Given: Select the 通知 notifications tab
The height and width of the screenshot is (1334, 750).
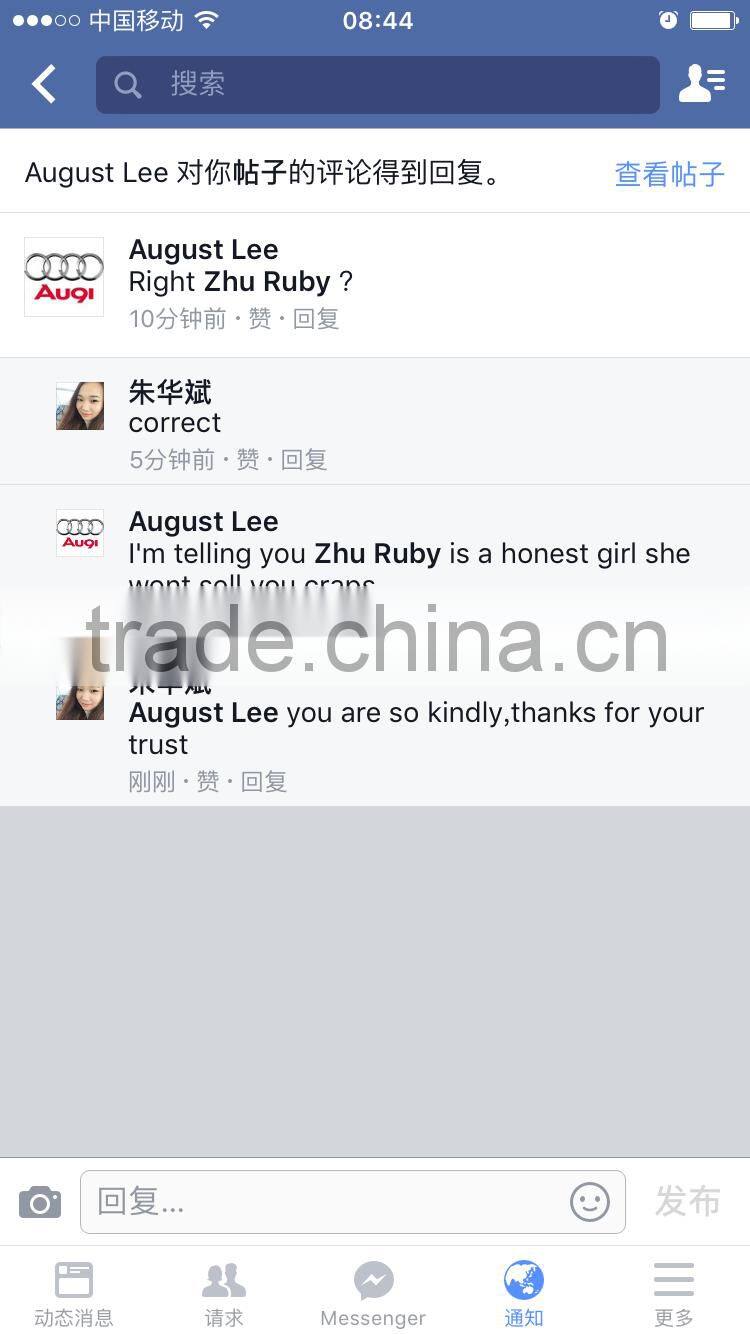Looking at the screenshot, I should click(x=523, y=1293).
